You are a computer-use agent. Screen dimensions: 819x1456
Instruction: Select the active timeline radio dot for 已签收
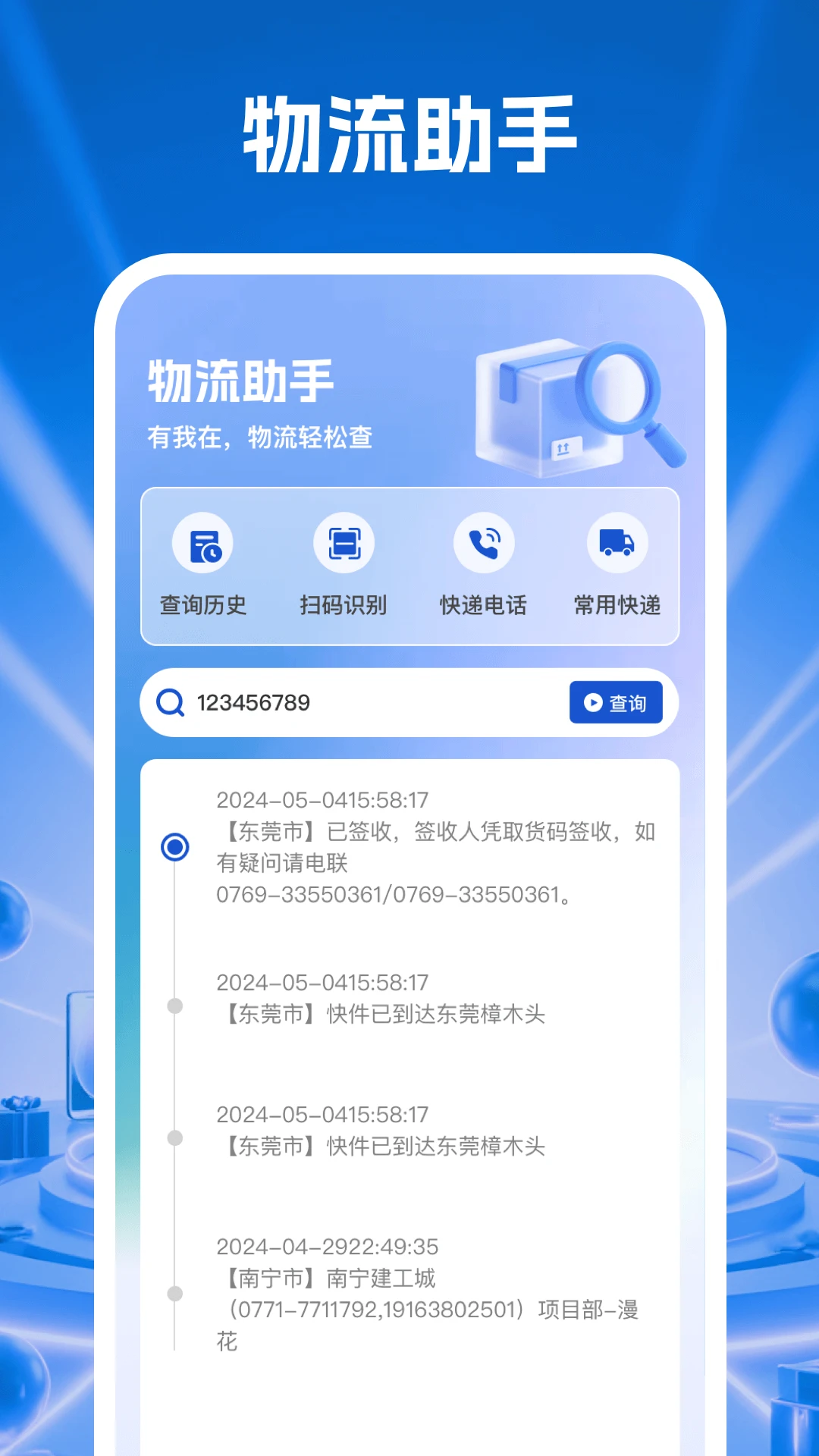point(174,847)
